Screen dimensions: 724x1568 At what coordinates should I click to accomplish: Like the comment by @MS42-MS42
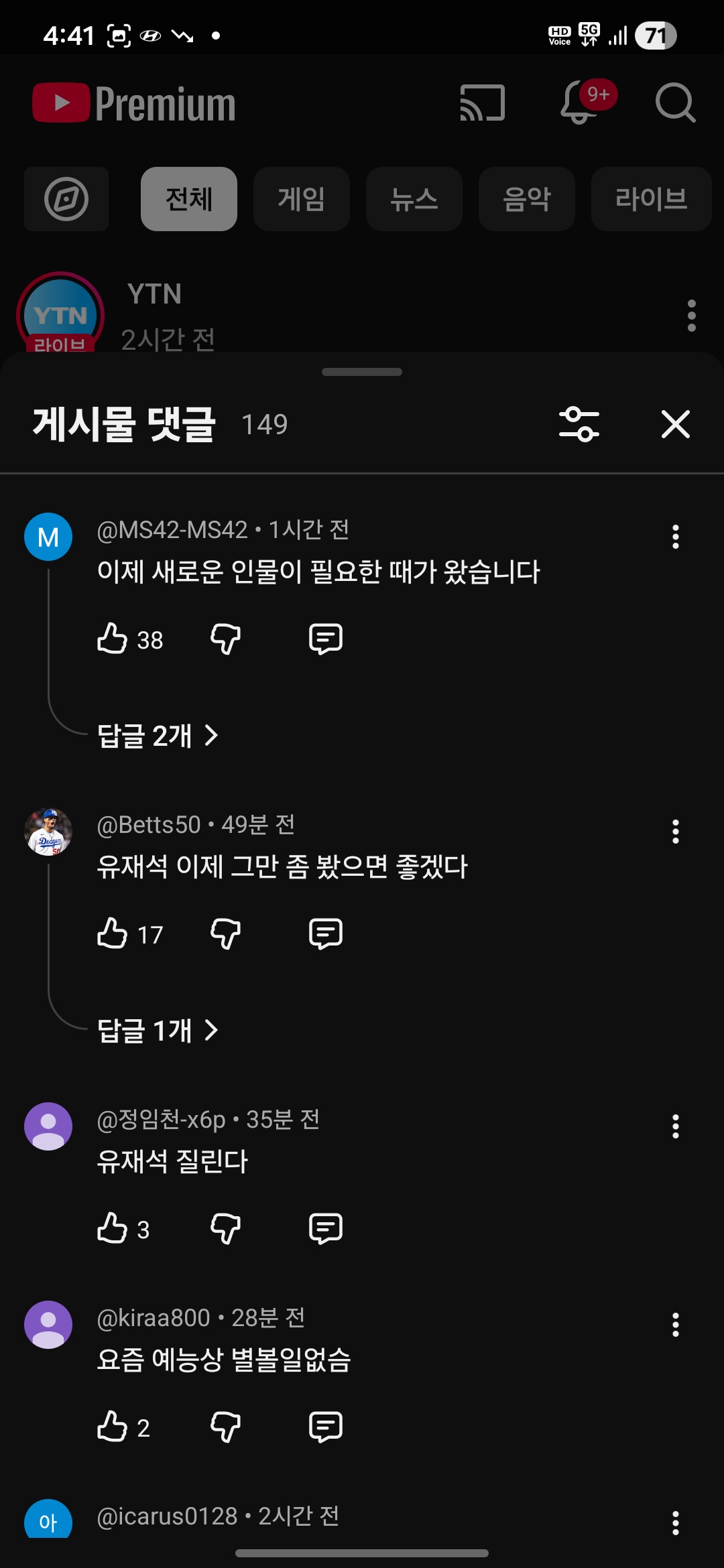click(x=113, y=639)
